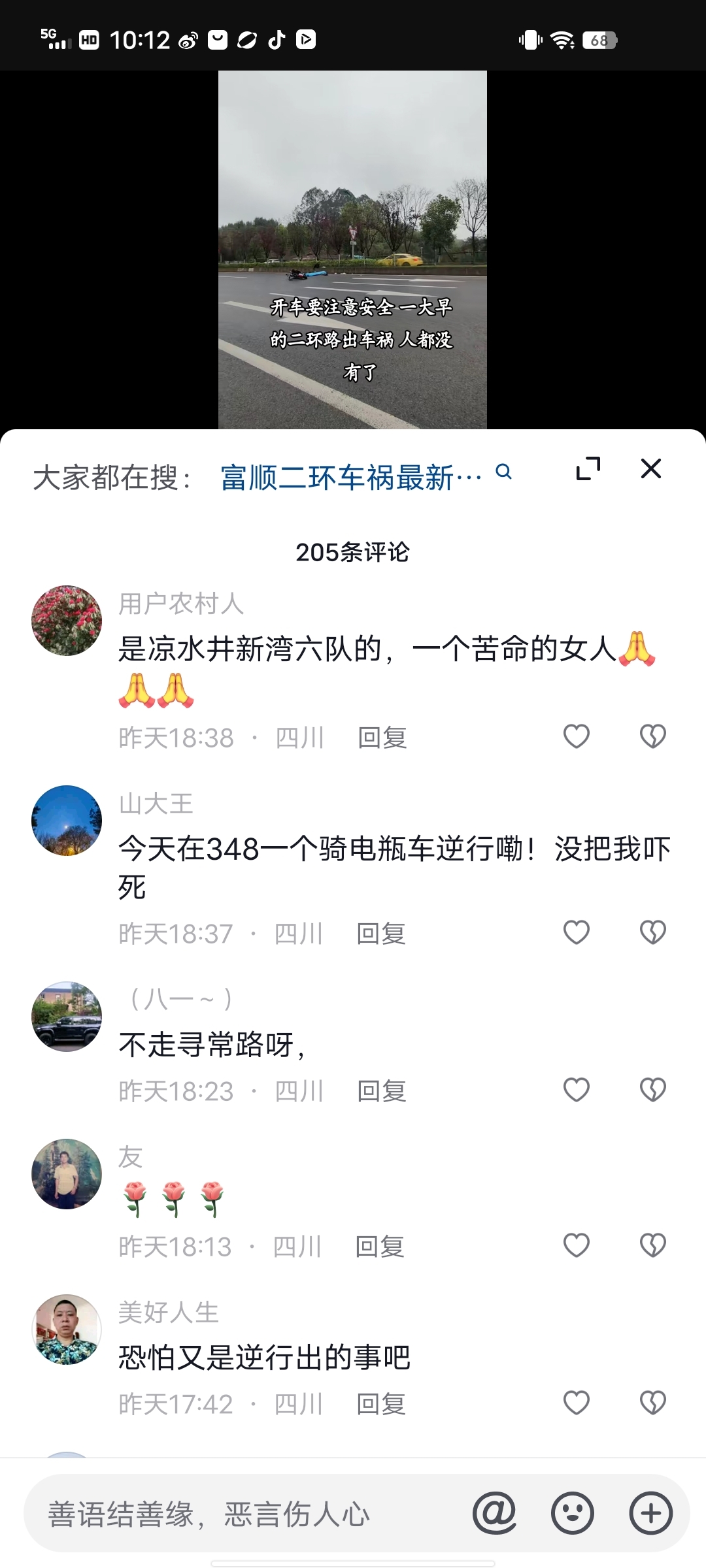Viewport: 706px width, 1568px height.
Task: Reply to 美好人生's comment
Action: pos(381,1404)
